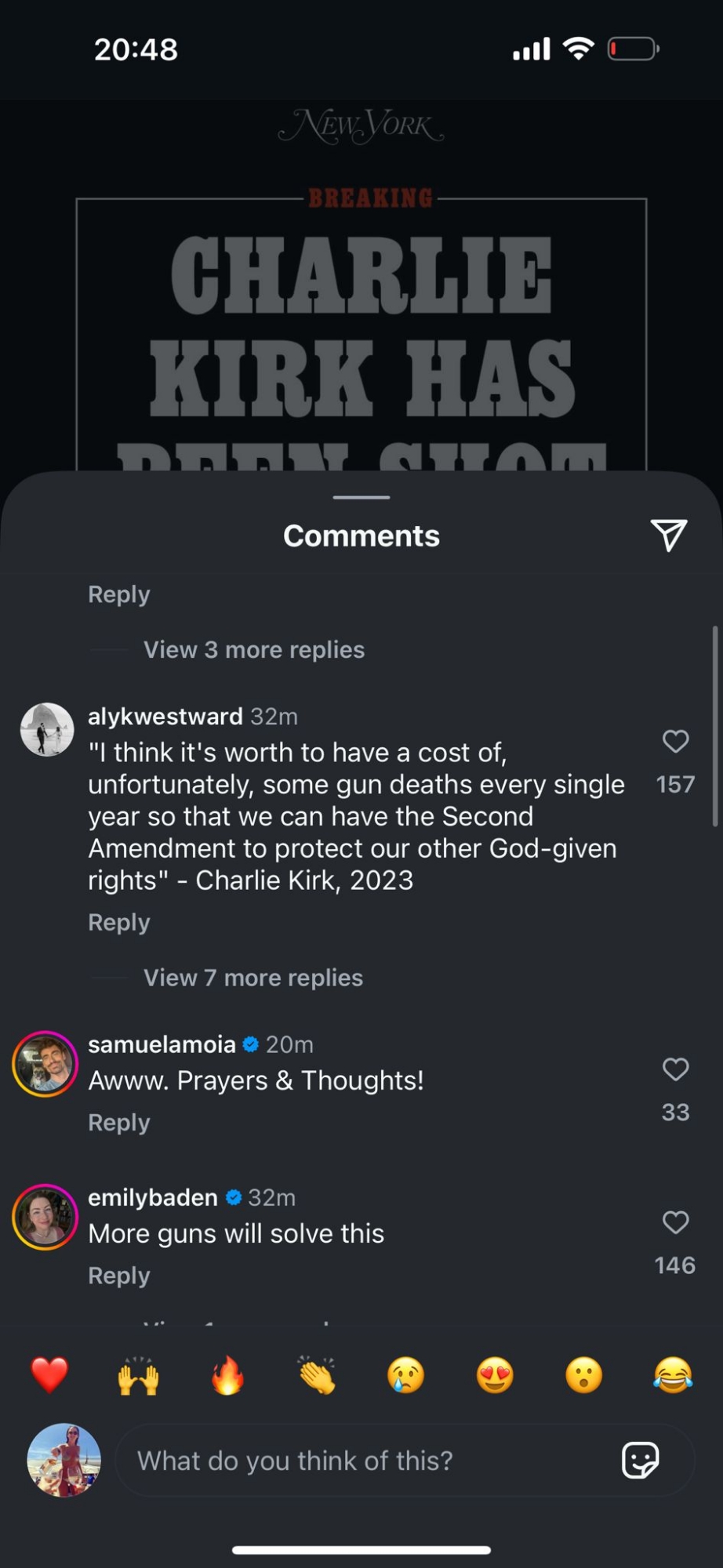Screen dimensions: 723x1568
Task: Reply to alykwestward's comment
Action: click(118, 923)
